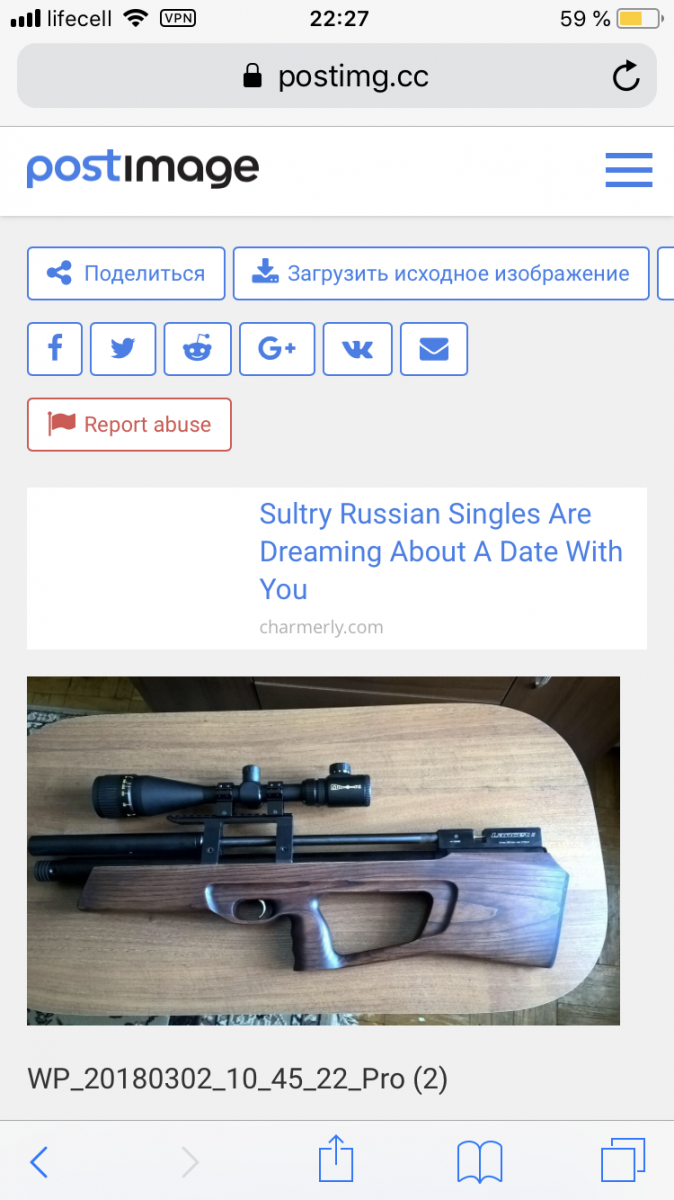The height and width of the screenshot is (1200, 674).
Task: Share the image on VK
Action: 358,349
